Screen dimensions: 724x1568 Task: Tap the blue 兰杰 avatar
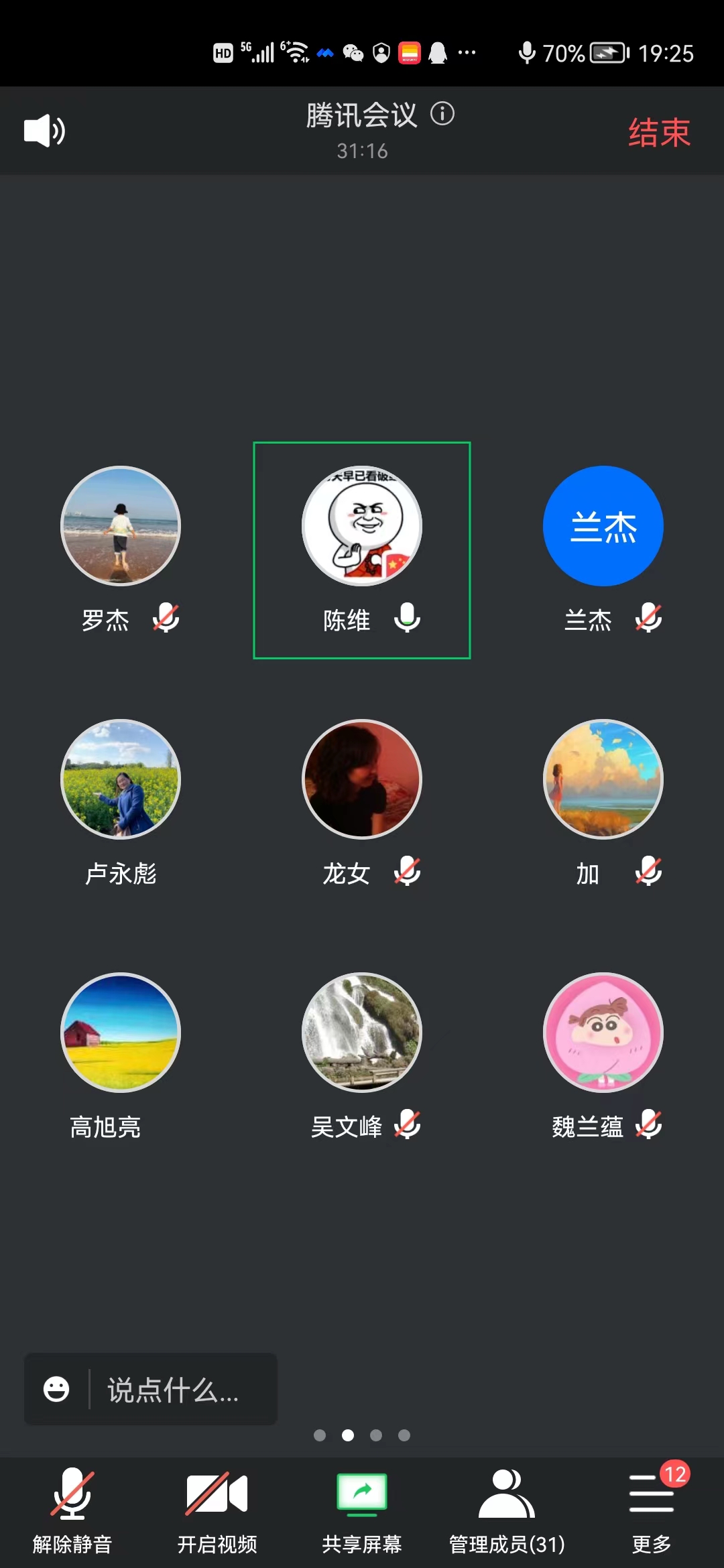click(x=603, y=527)
